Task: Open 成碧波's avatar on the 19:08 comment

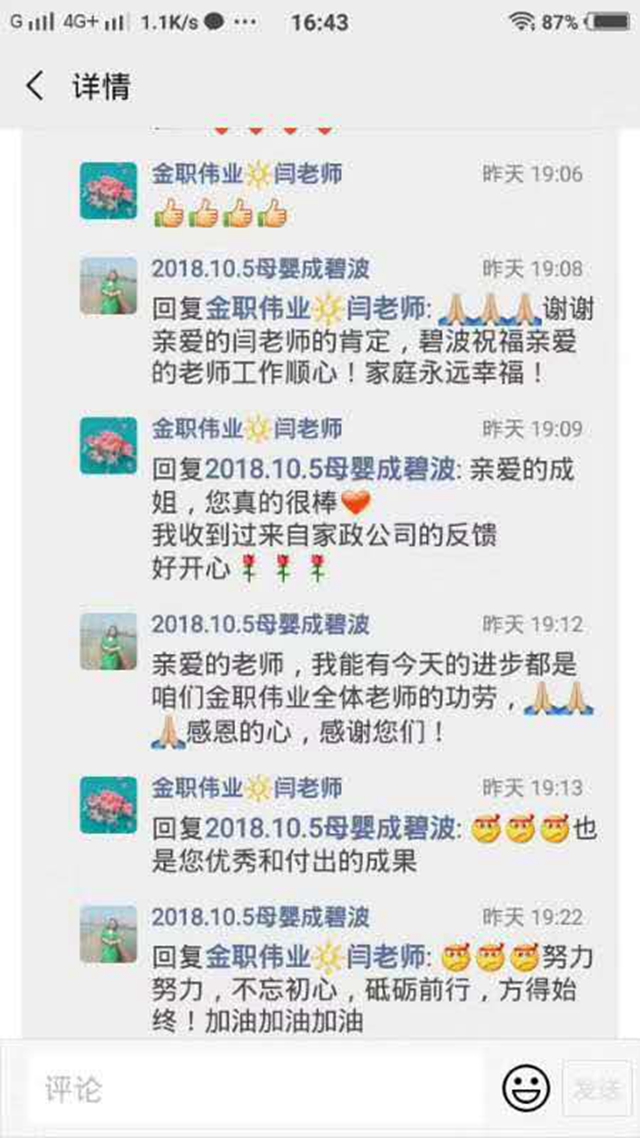Action: [108, 286]
